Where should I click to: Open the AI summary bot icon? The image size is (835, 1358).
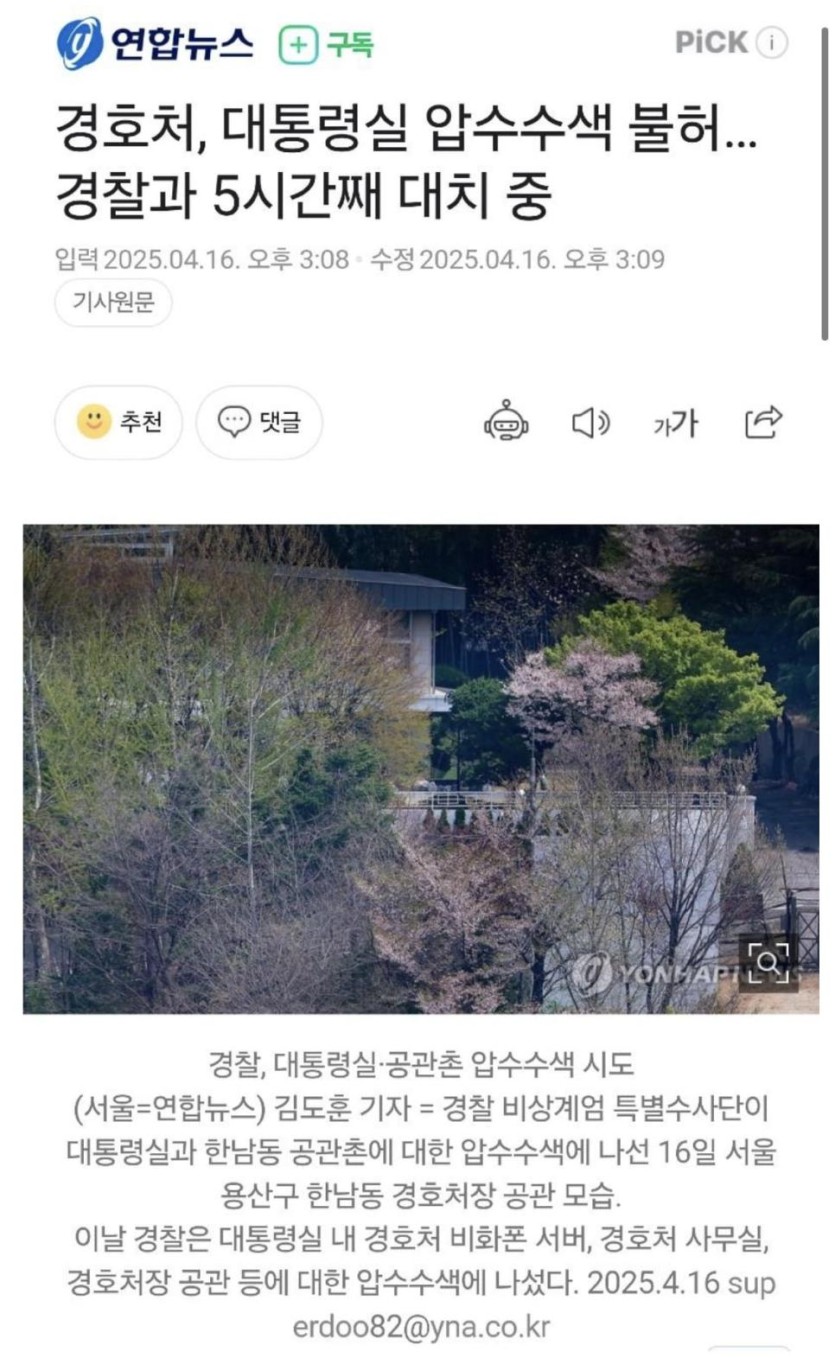tap(506, 422)
